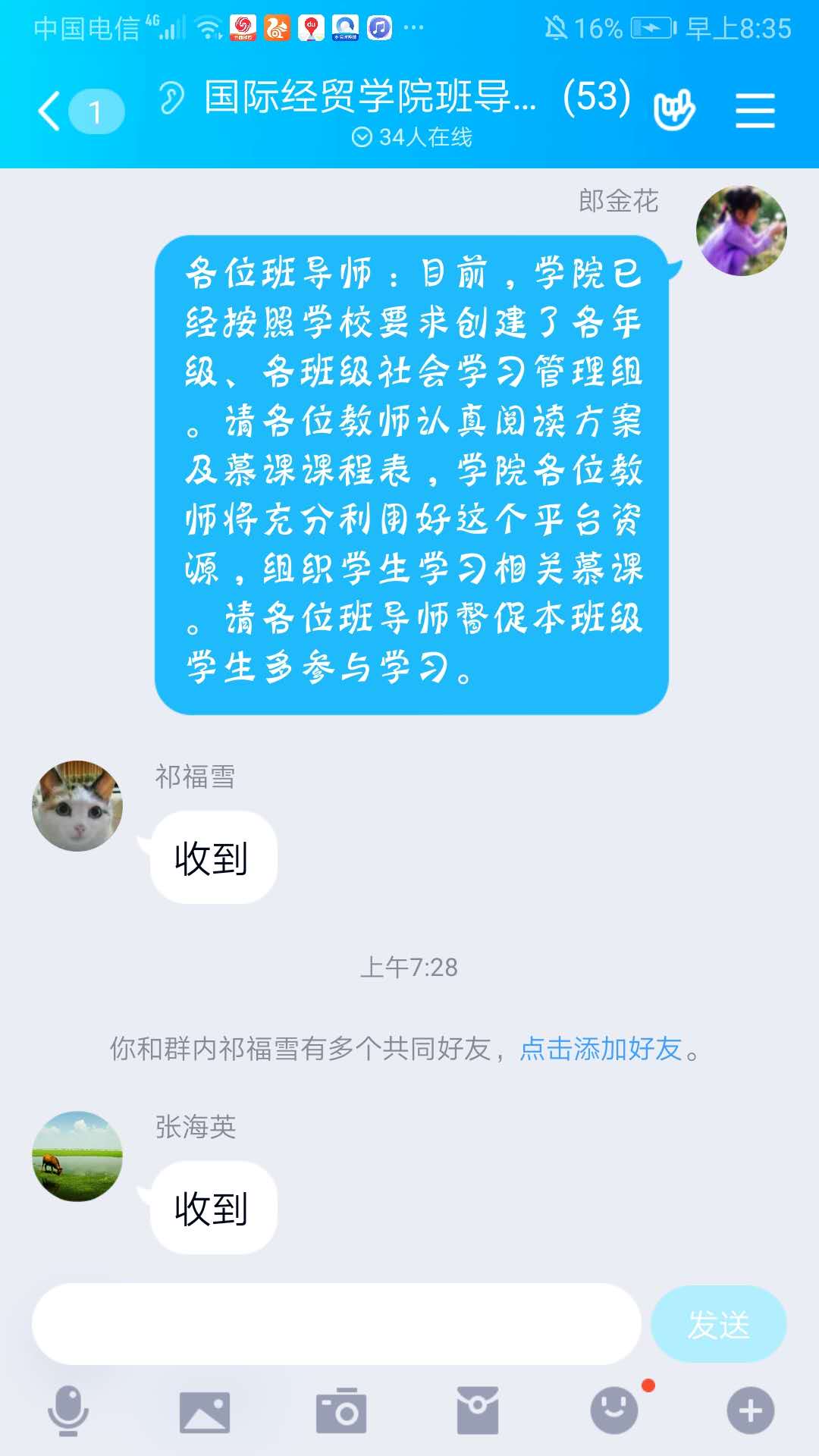Screen dimensions: 819x1456
Task: Tap the hand gesture icon in header
Action: coord(674,111)
